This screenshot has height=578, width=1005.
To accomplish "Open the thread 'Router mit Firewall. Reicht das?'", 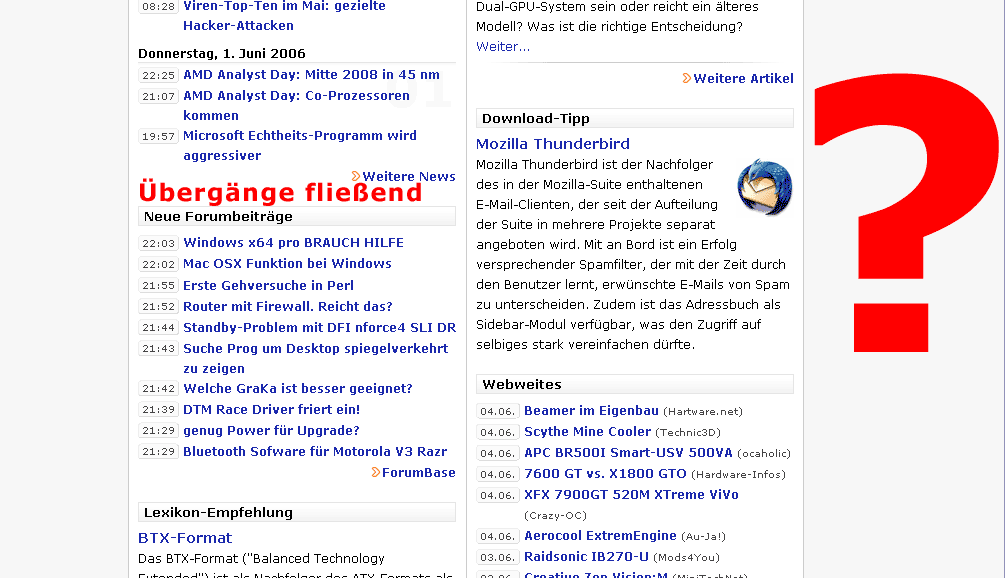I will click(x=287, y=307).
